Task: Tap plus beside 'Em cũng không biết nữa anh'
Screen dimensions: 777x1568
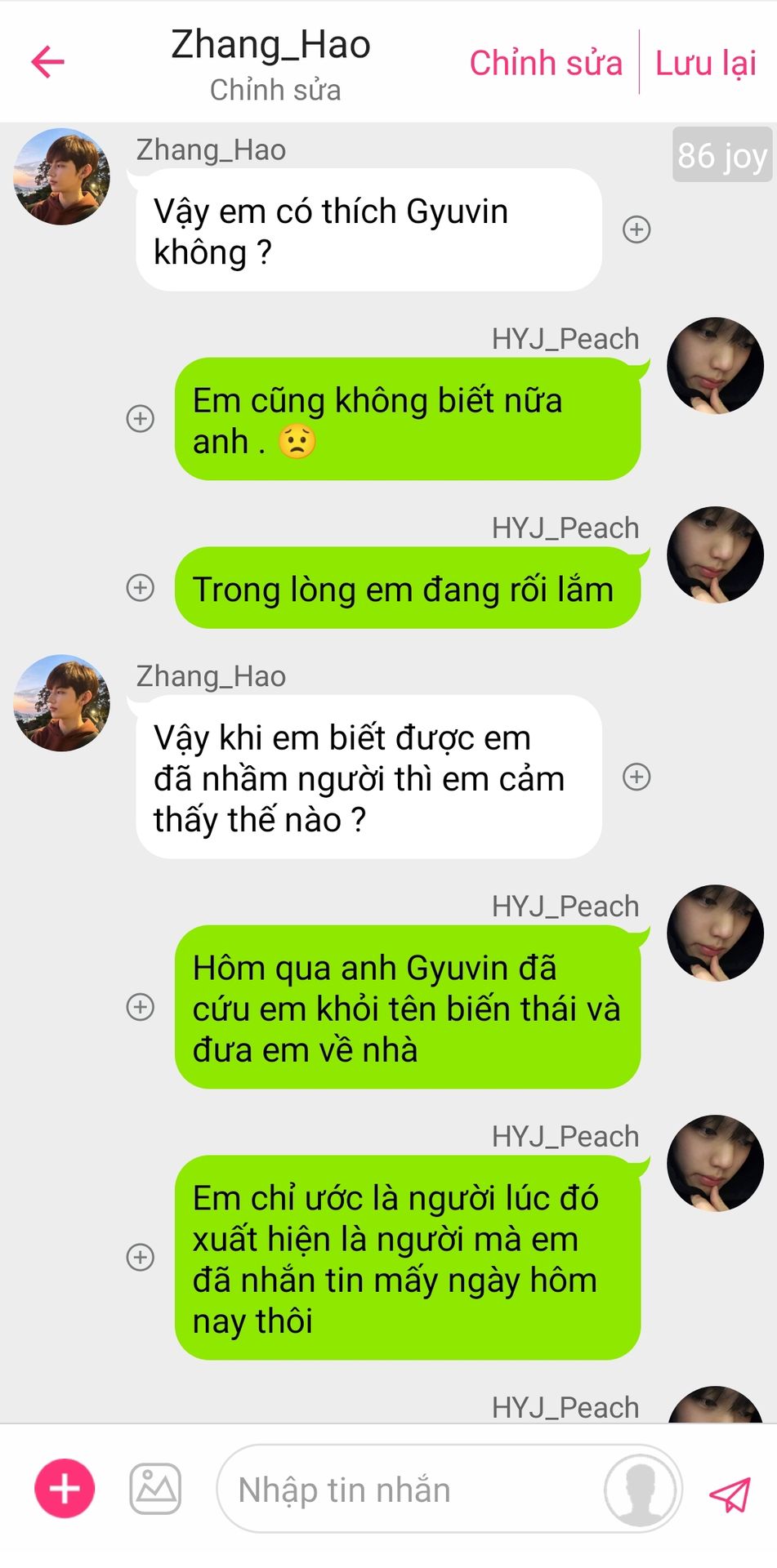Action: [141, 418]
